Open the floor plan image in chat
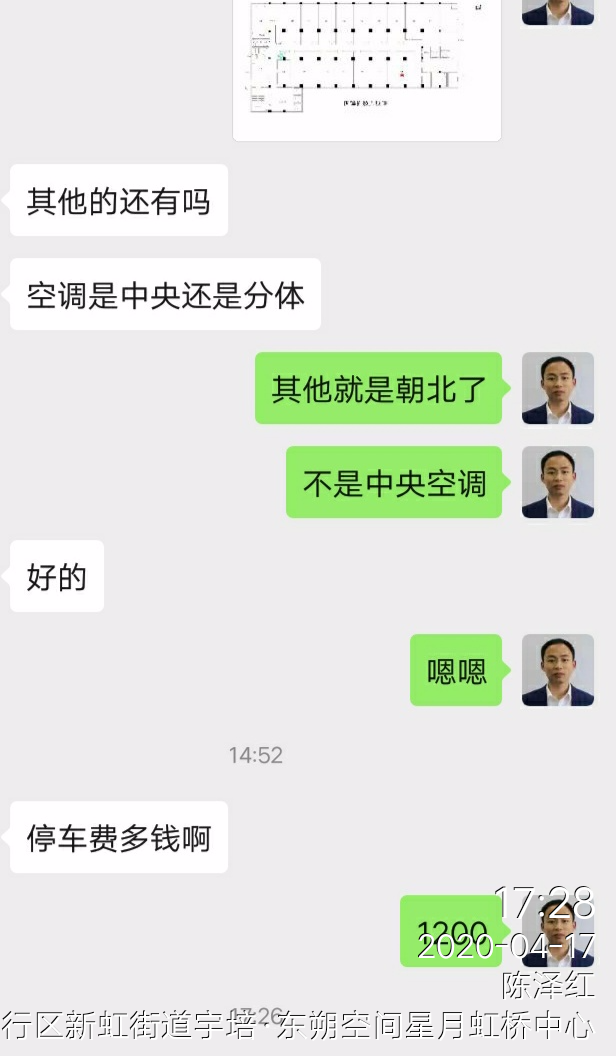Viewport: 616px width, 1056px height. [366, 65]
